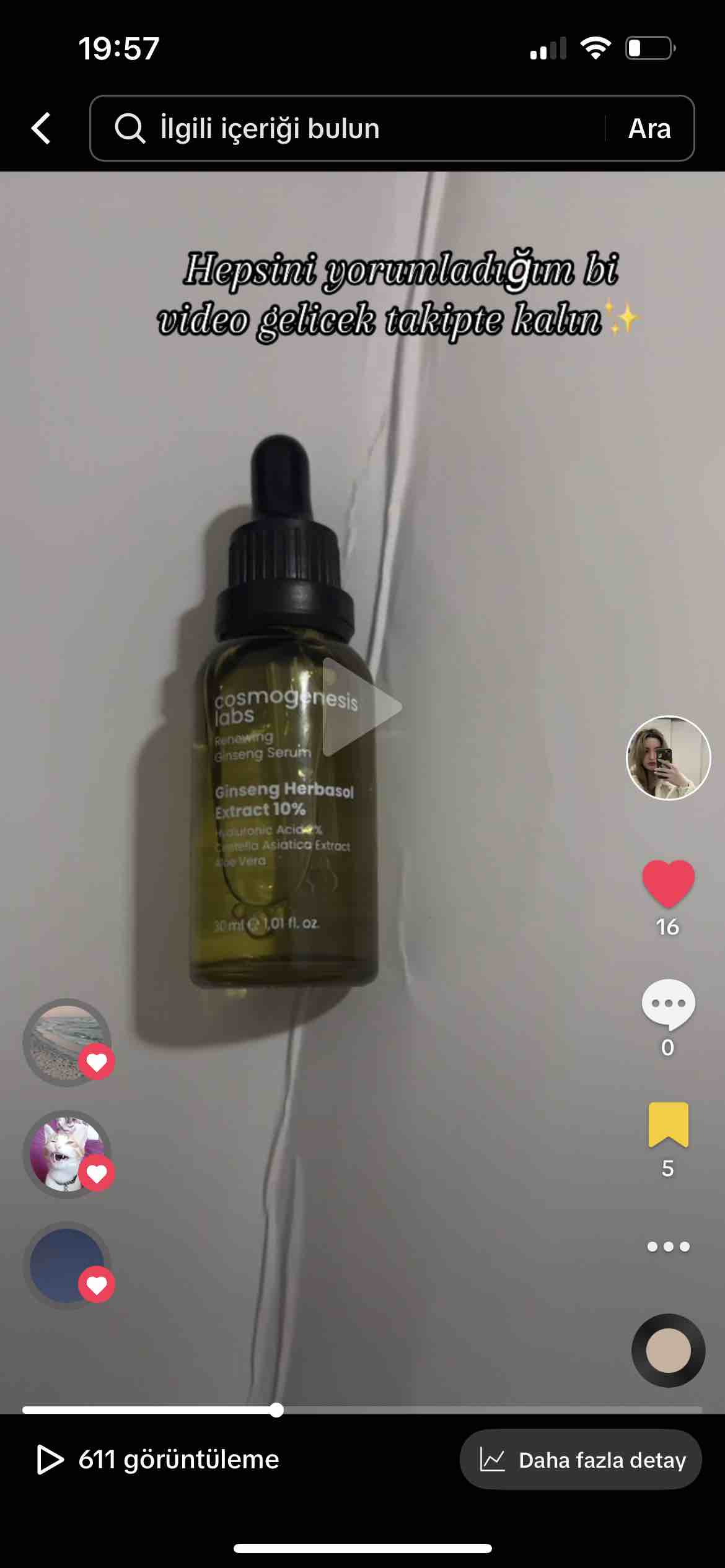Screen dimensions: 725x1568
Task: Unlike the video with the red heart
Action: pyautogui.click(x=668, y=884)
